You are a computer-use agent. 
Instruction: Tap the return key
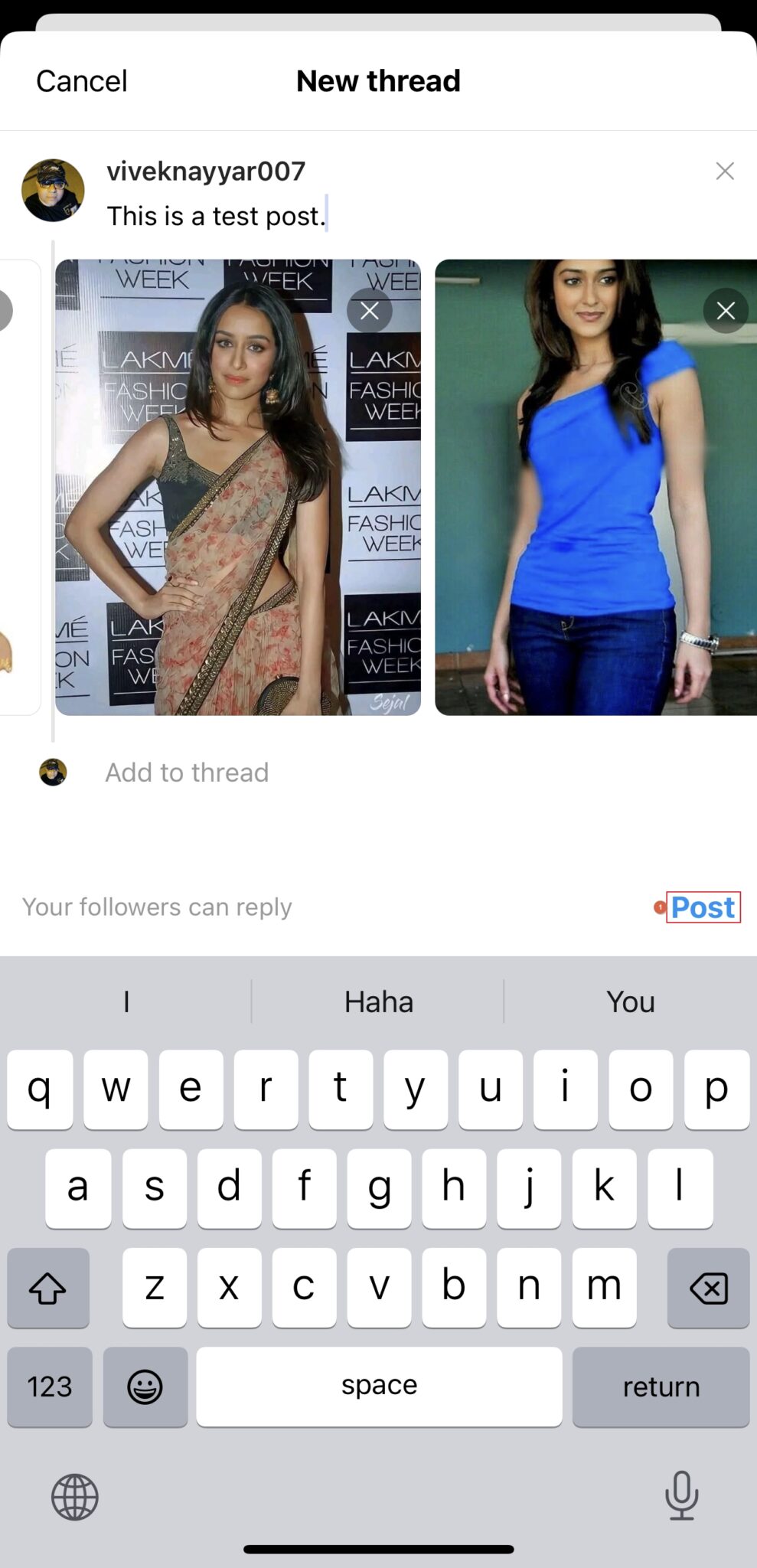pos(661,1387)
